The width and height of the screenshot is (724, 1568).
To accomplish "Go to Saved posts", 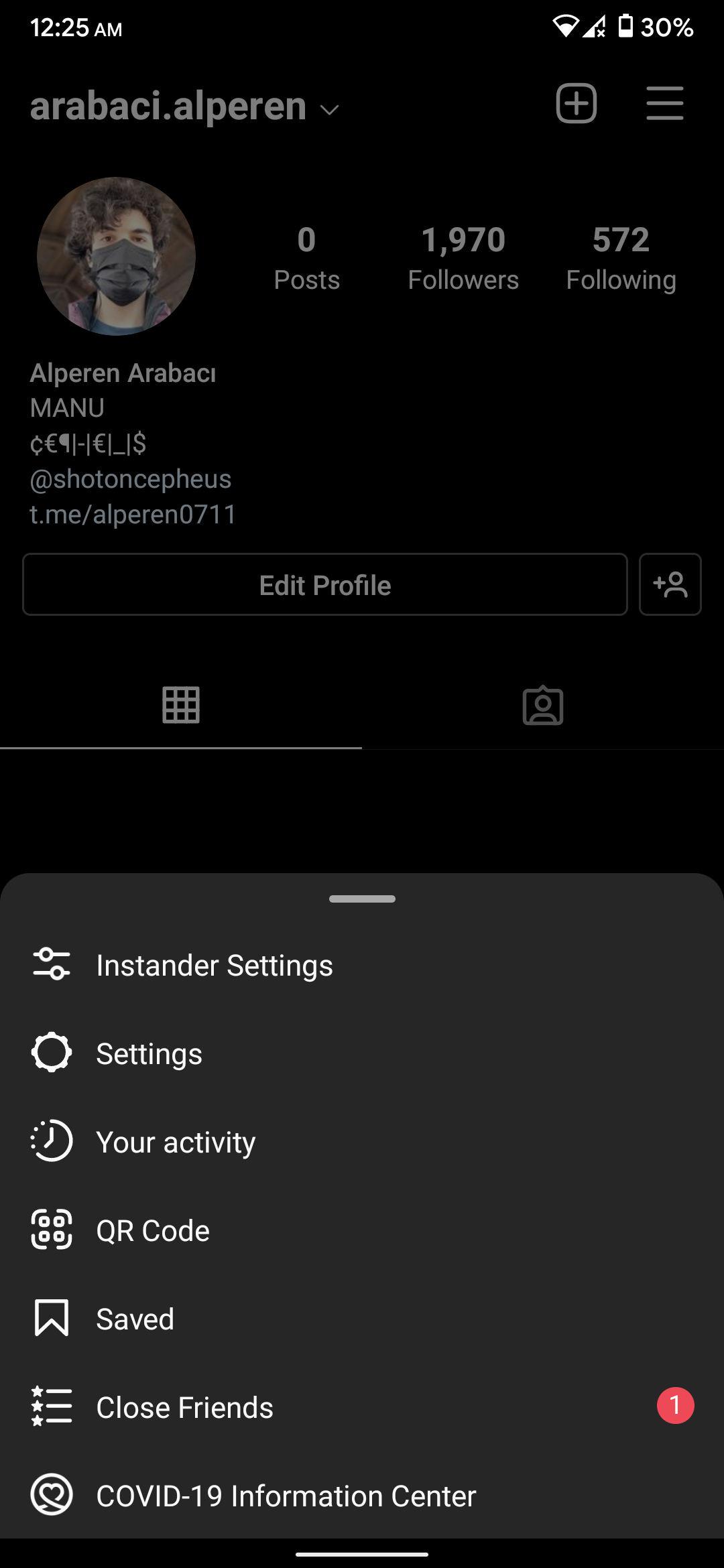I will 135,1319.
